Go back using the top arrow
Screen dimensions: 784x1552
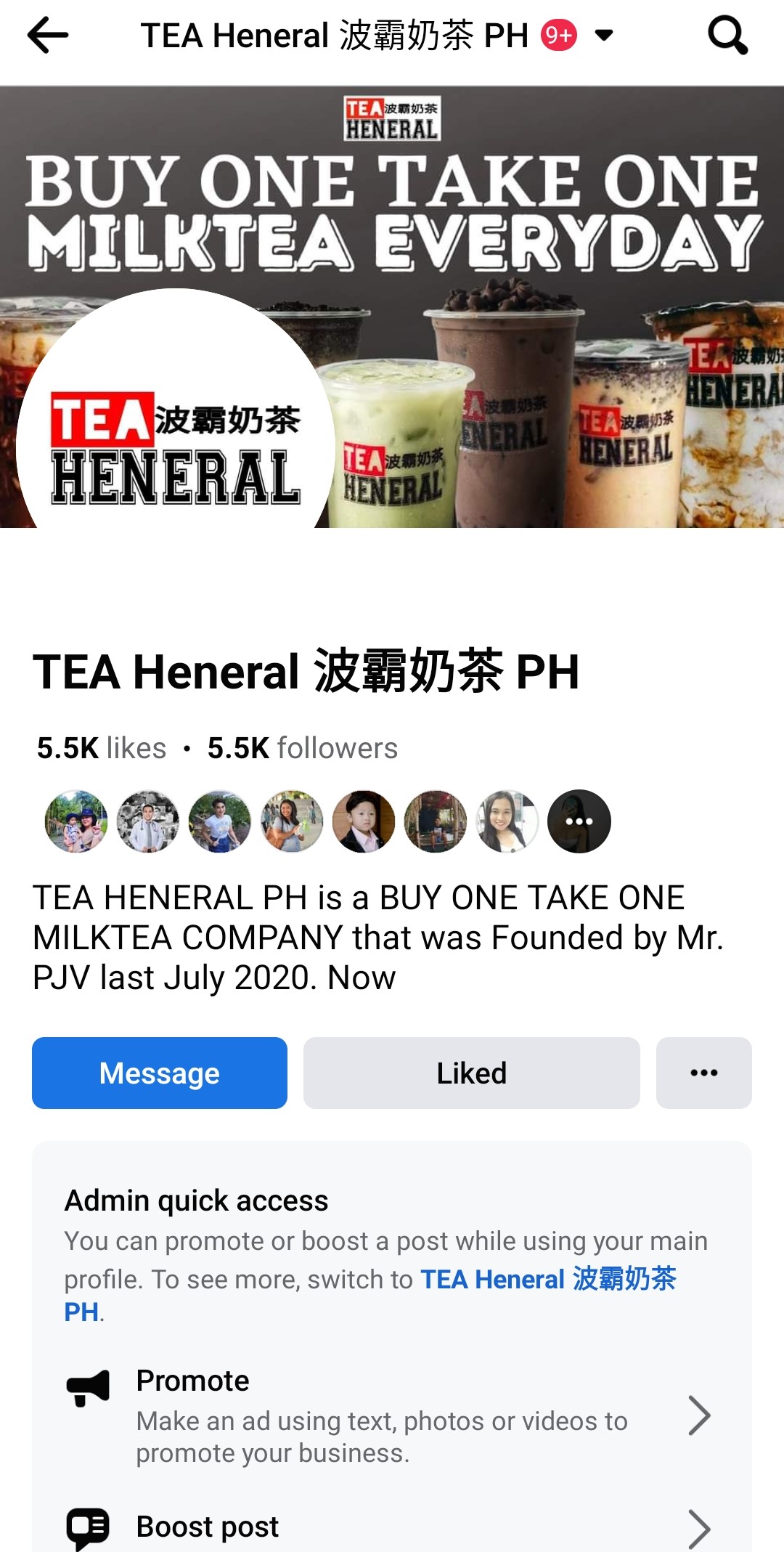48,36
